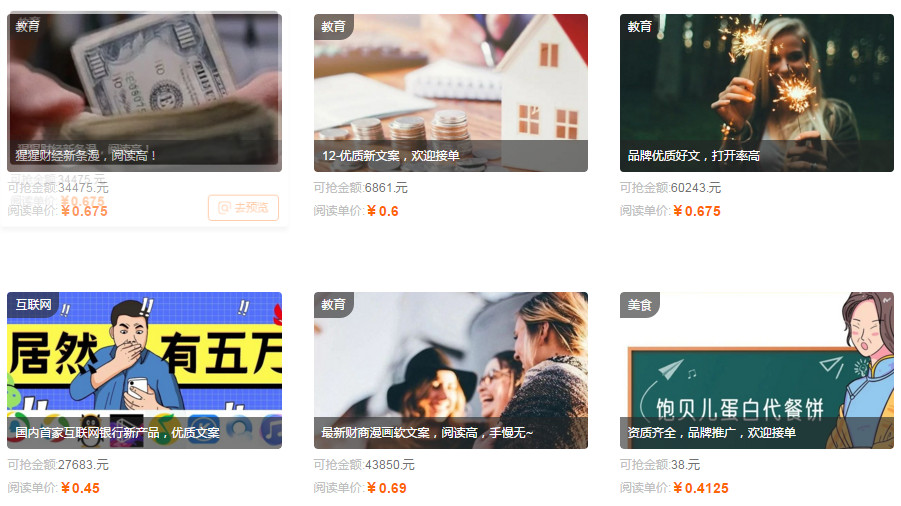The height and width of the screenshot is (506, 901).
Task: Open the 饱贝儿蛋白代餐饼 task card
Action: pyautogui.click(x=756, y=370)
